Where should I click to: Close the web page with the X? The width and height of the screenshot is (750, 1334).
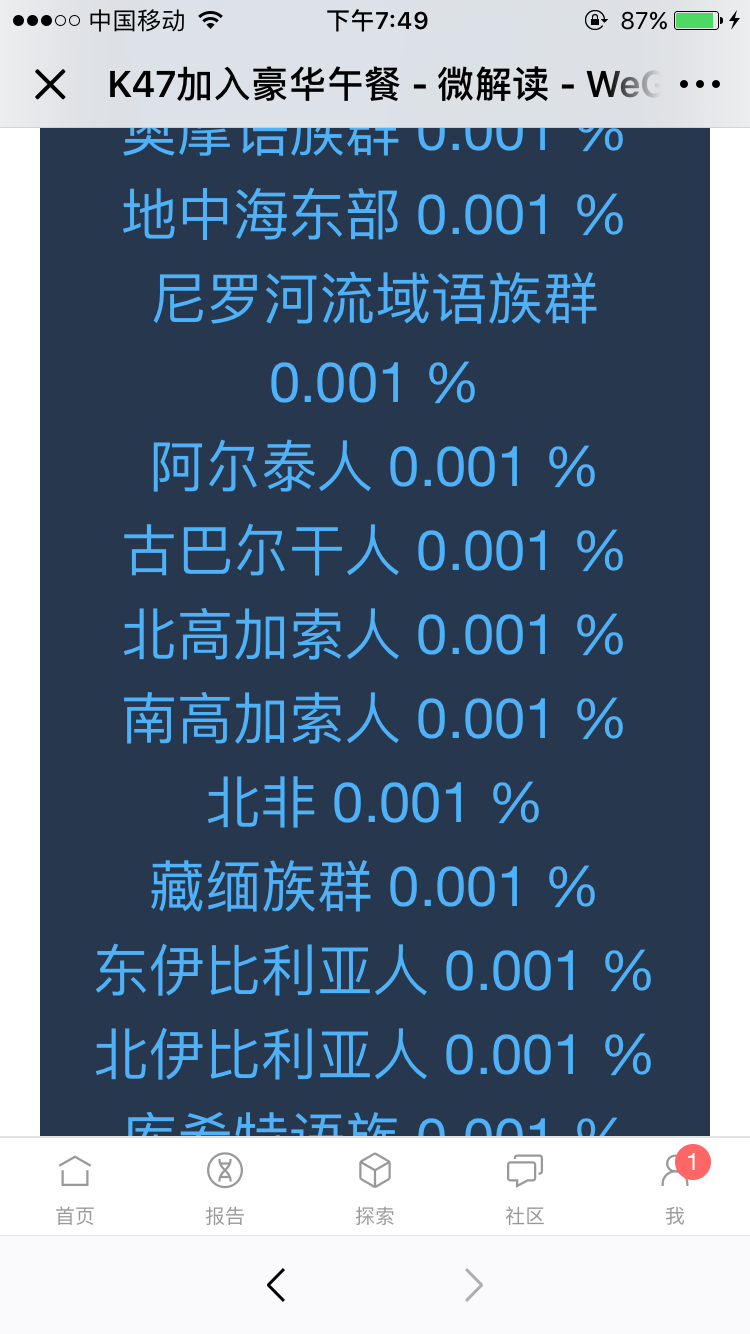50,85
